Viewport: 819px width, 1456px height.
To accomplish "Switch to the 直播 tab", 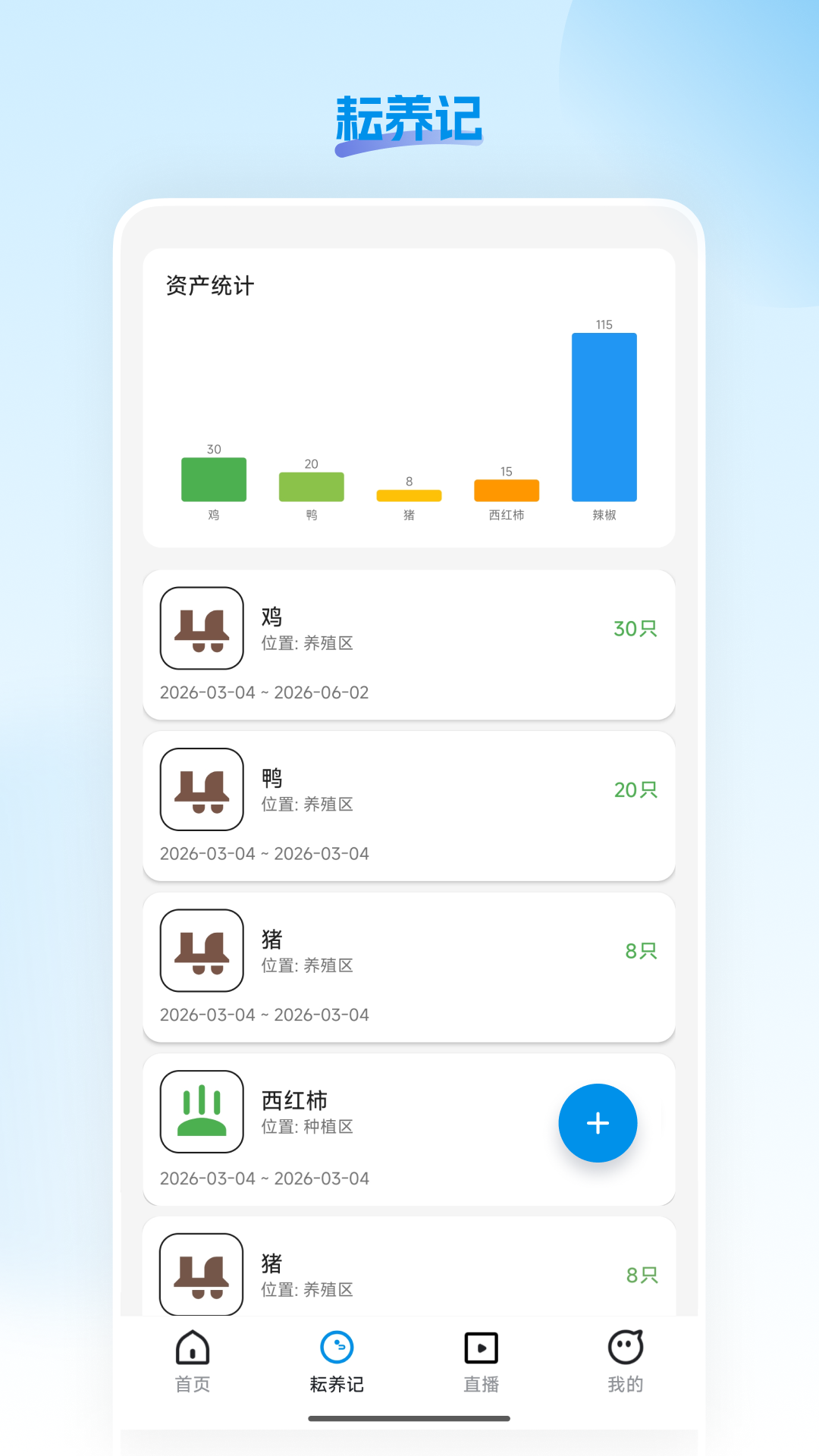I will pos(481,1362).
